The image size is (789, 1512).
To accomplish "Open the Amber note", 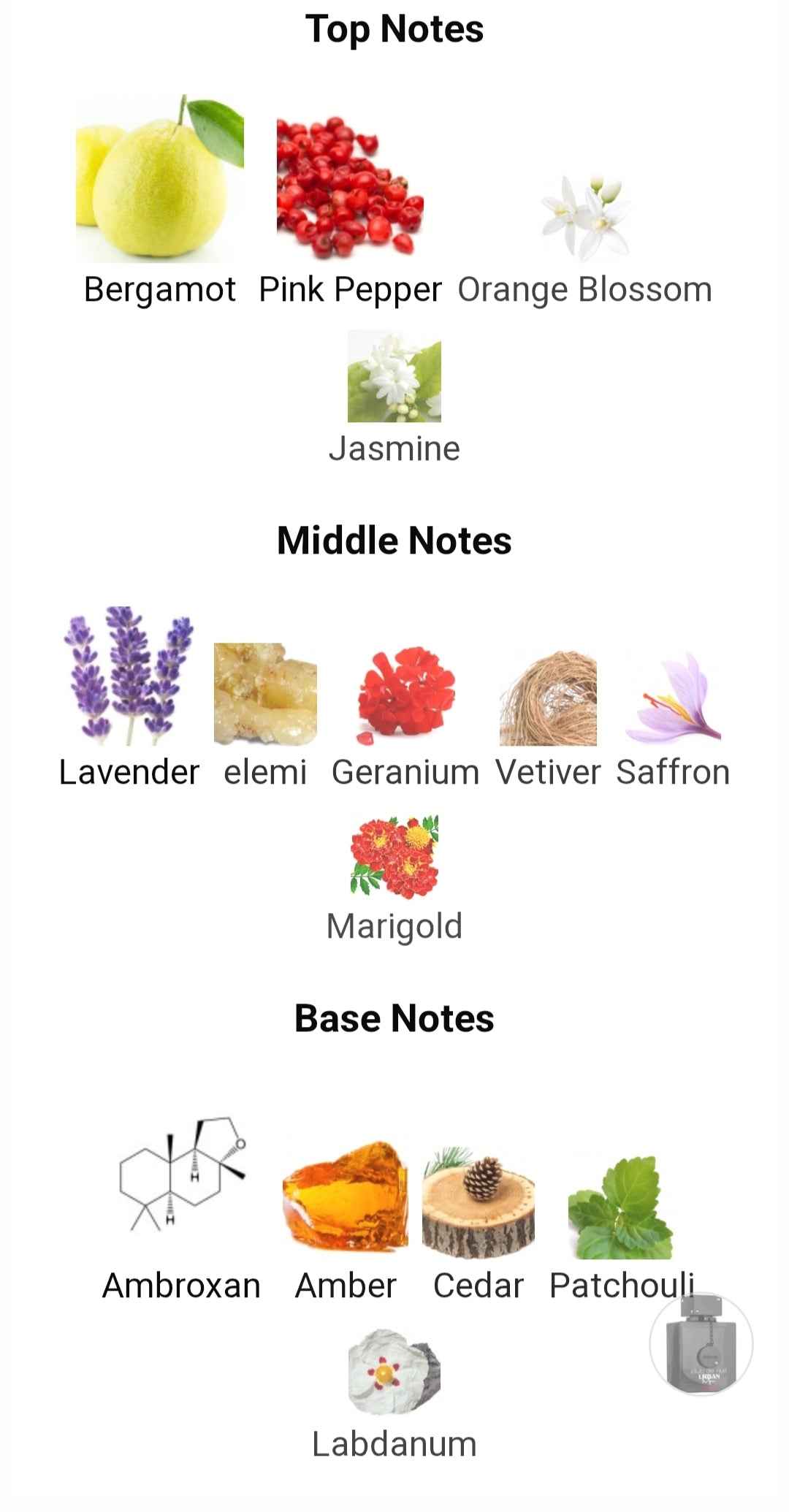I will pos(346,1196).
